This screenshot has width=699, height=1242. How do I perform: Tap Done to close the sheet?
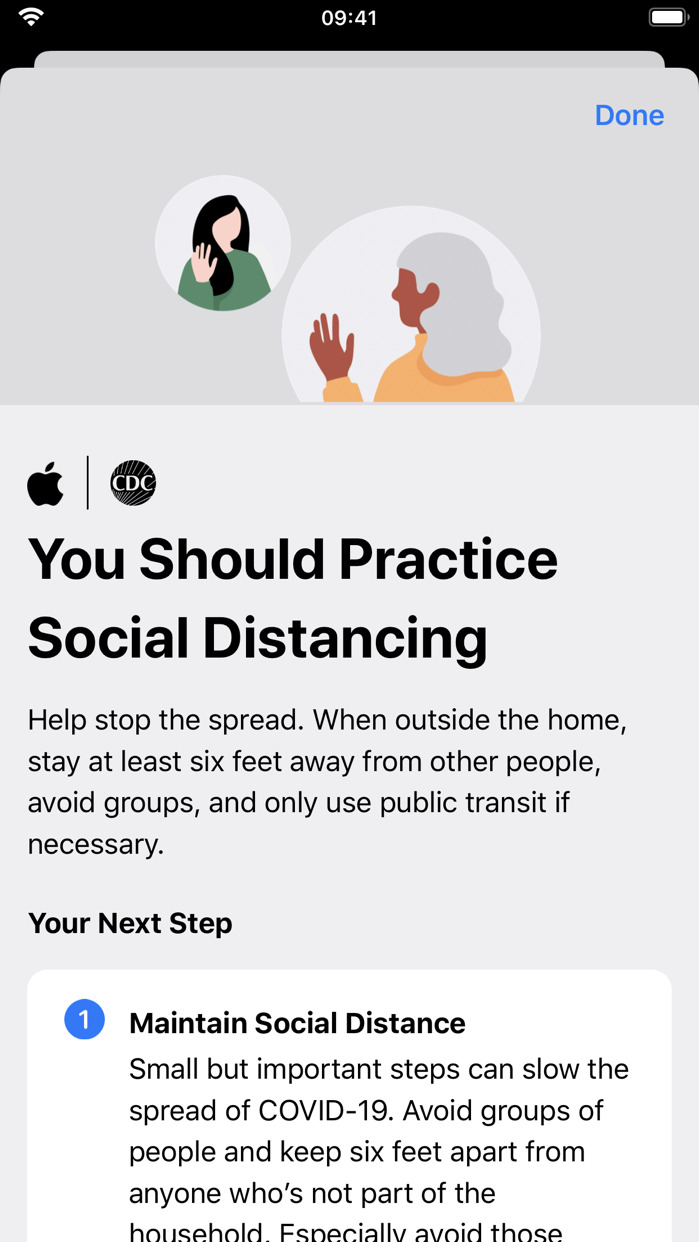click(x=629, y=115)
